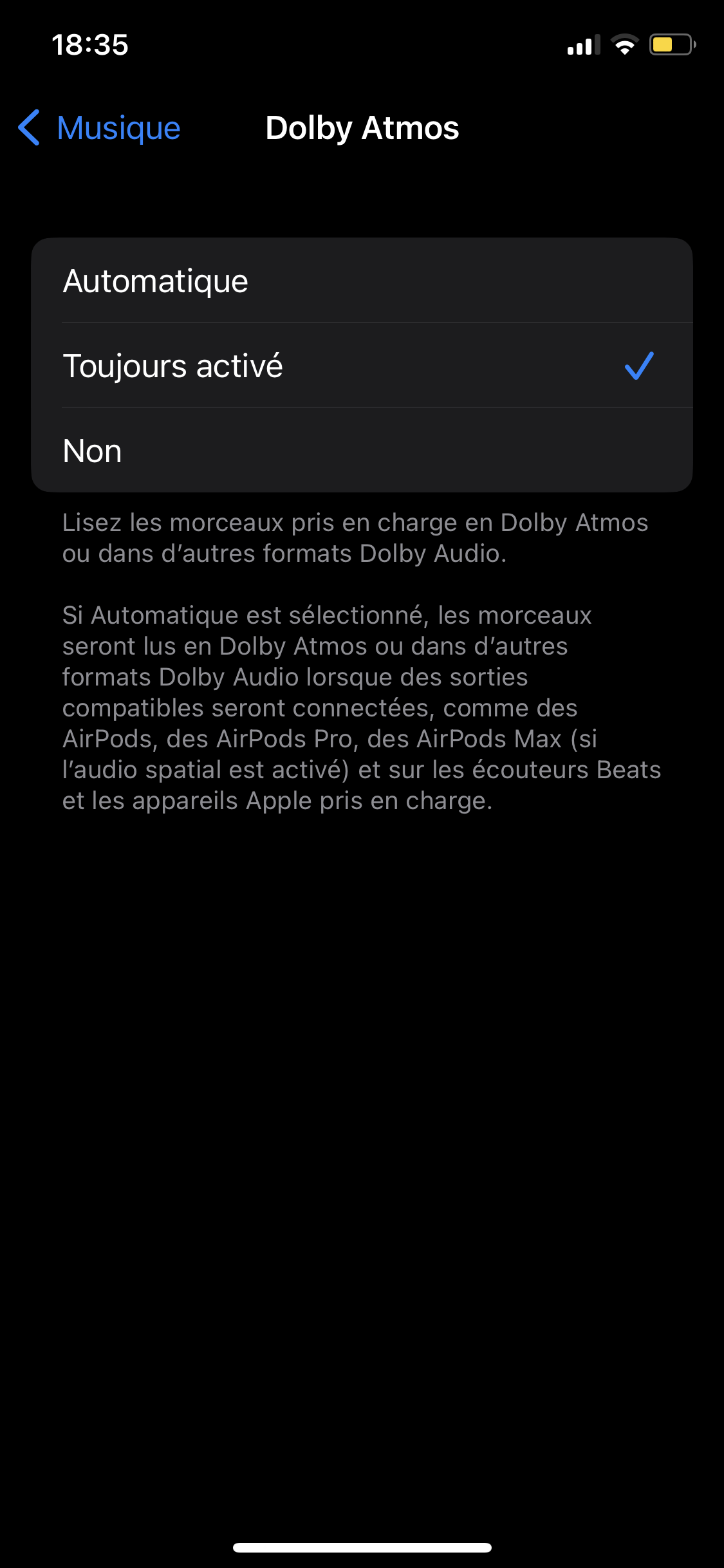Set Dolby Atmos to Non
Image resolution: width=724 pixels, height=1568 pixels.
(x=362, y=451)
